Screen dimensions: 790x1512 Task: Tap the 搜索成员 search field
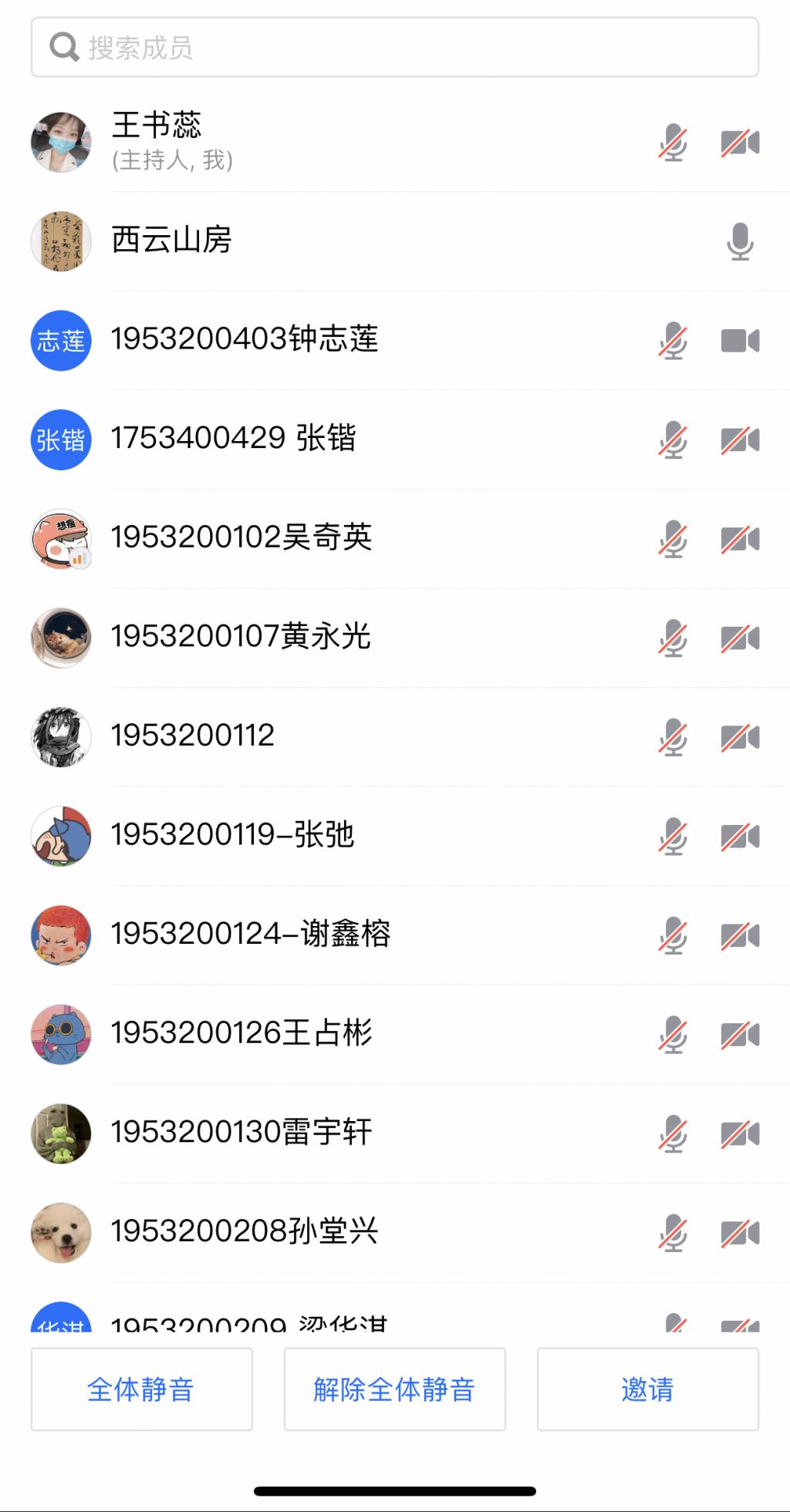tap(395, 48)
